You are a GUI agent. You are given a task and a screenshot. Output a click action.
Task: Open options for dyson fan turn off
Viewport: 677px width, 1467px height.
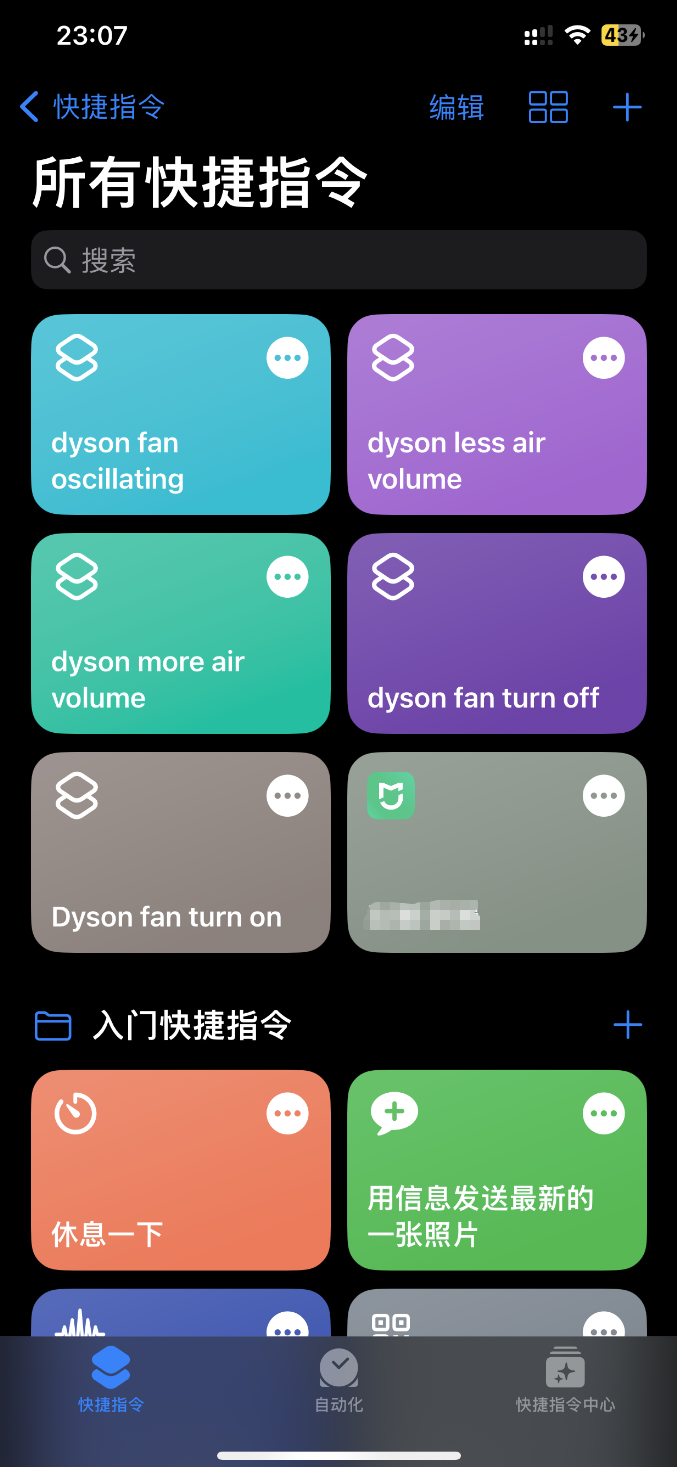[x=604, y=577]
